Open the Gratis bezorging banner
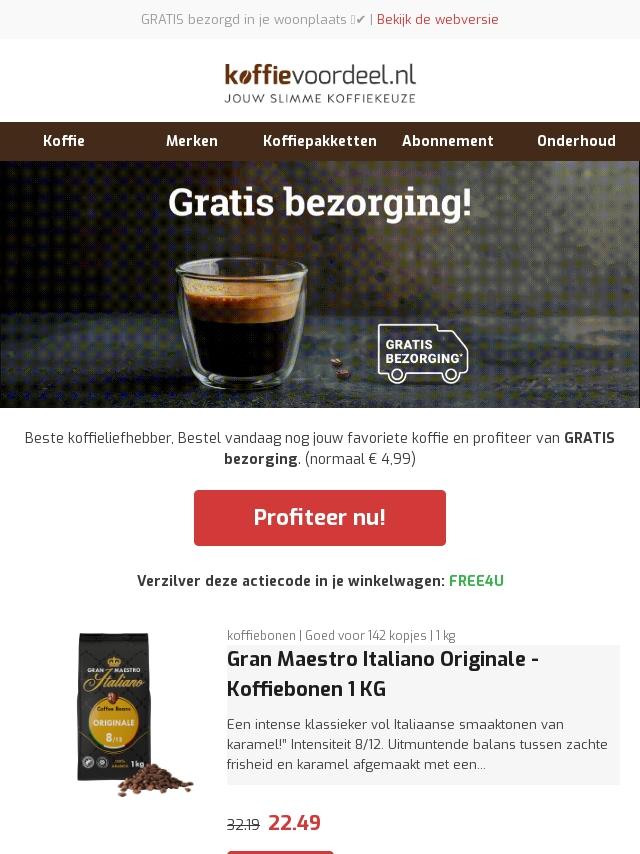The height and width of the screenshot is (854, 640). click(320, 284)
